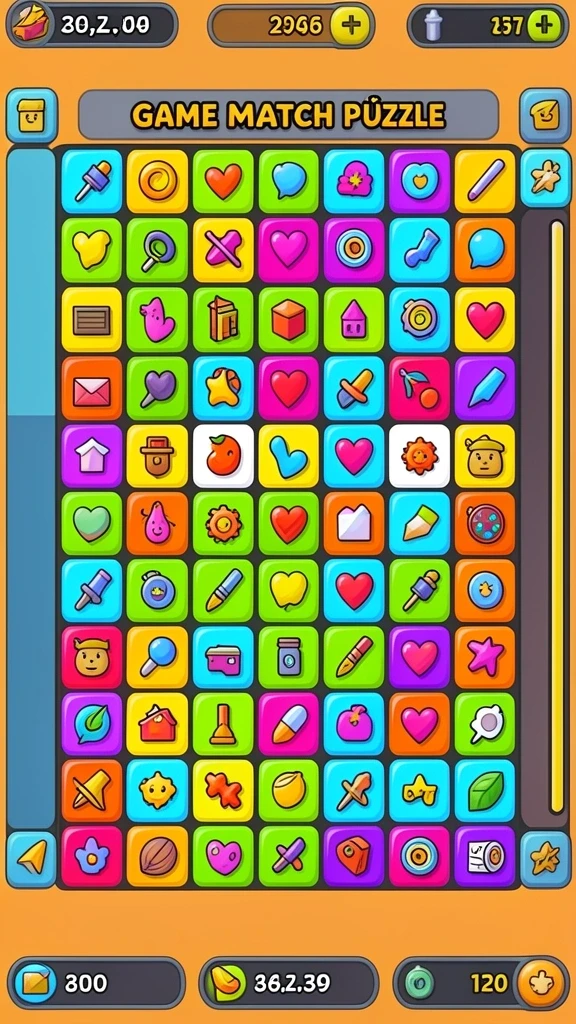
Task: Tap the jar tile on green background
Action: (289, 656)
